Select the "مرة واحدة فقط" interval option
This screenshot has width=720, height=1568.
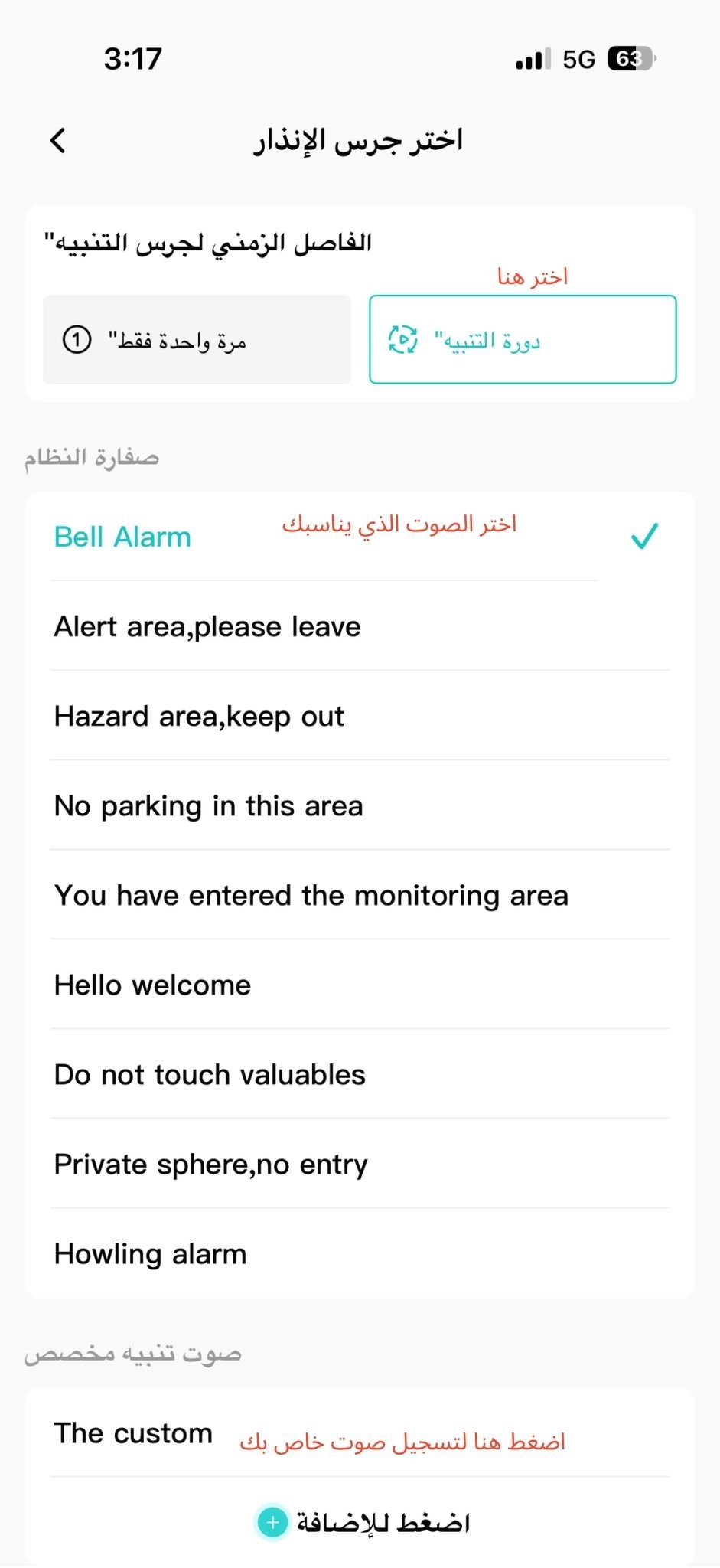click(197, 339)
